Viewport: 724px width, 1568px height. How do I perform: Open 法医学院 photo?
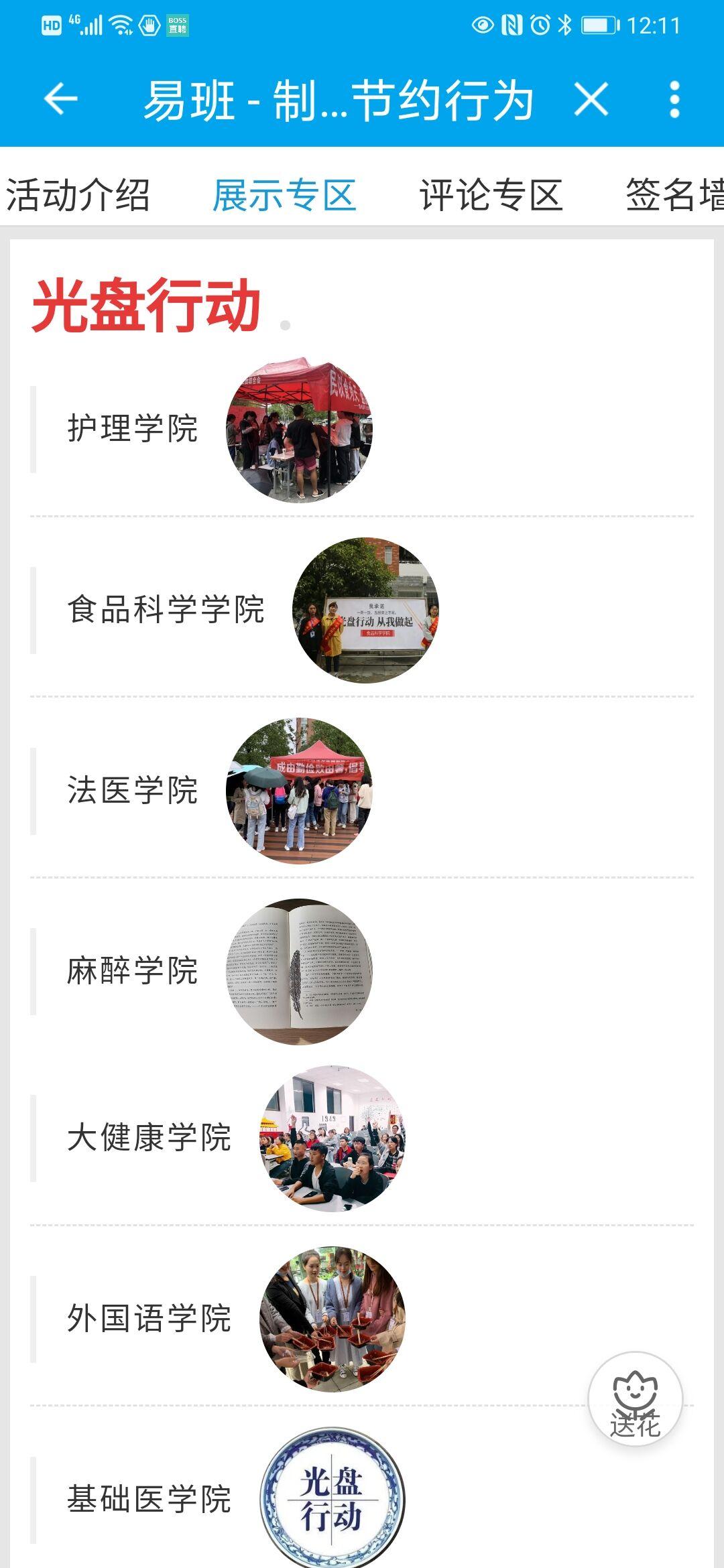(299, 791)
